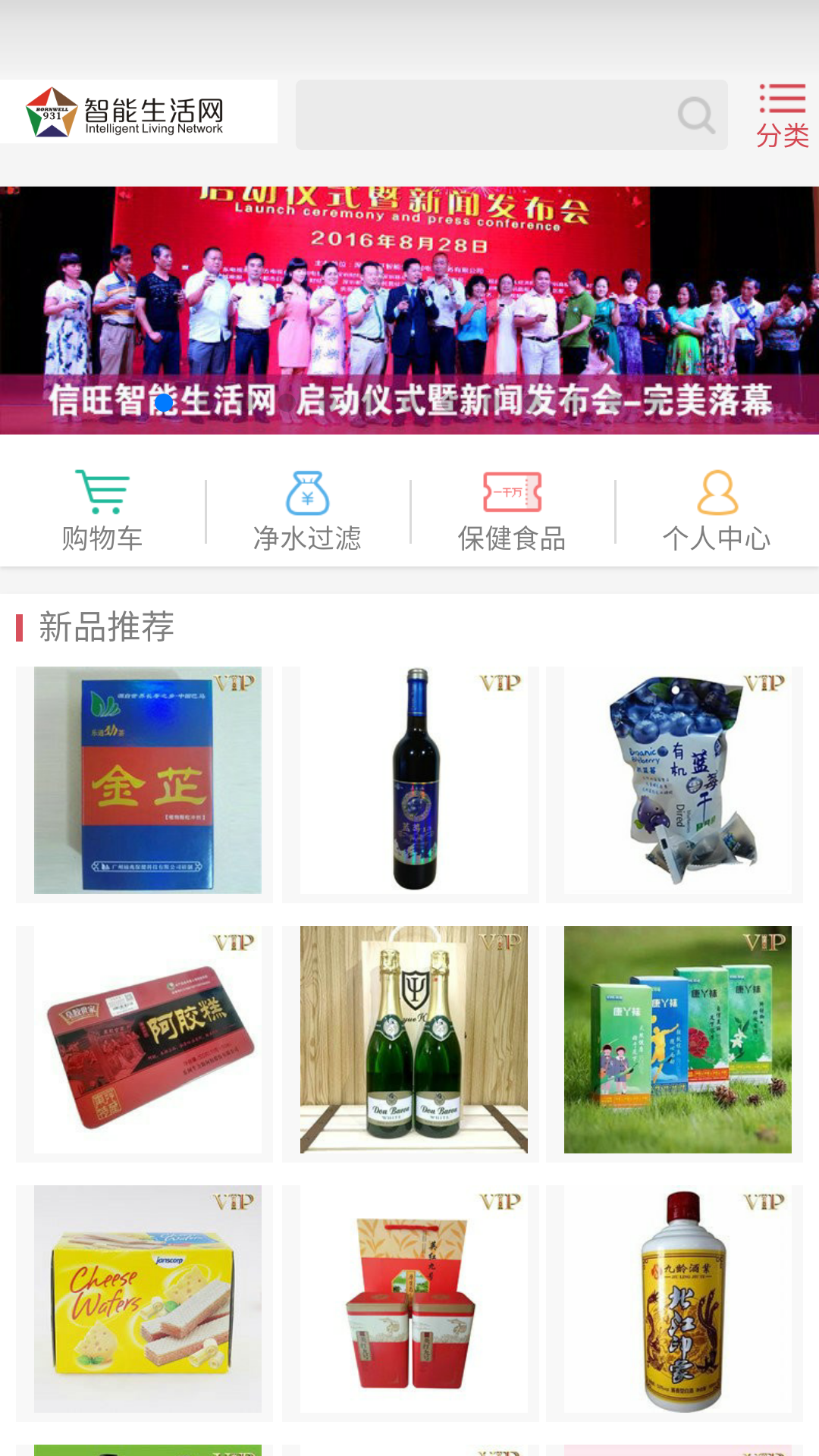Open the 分类 category menu
819x1456 pixels.
pos(782,115)
